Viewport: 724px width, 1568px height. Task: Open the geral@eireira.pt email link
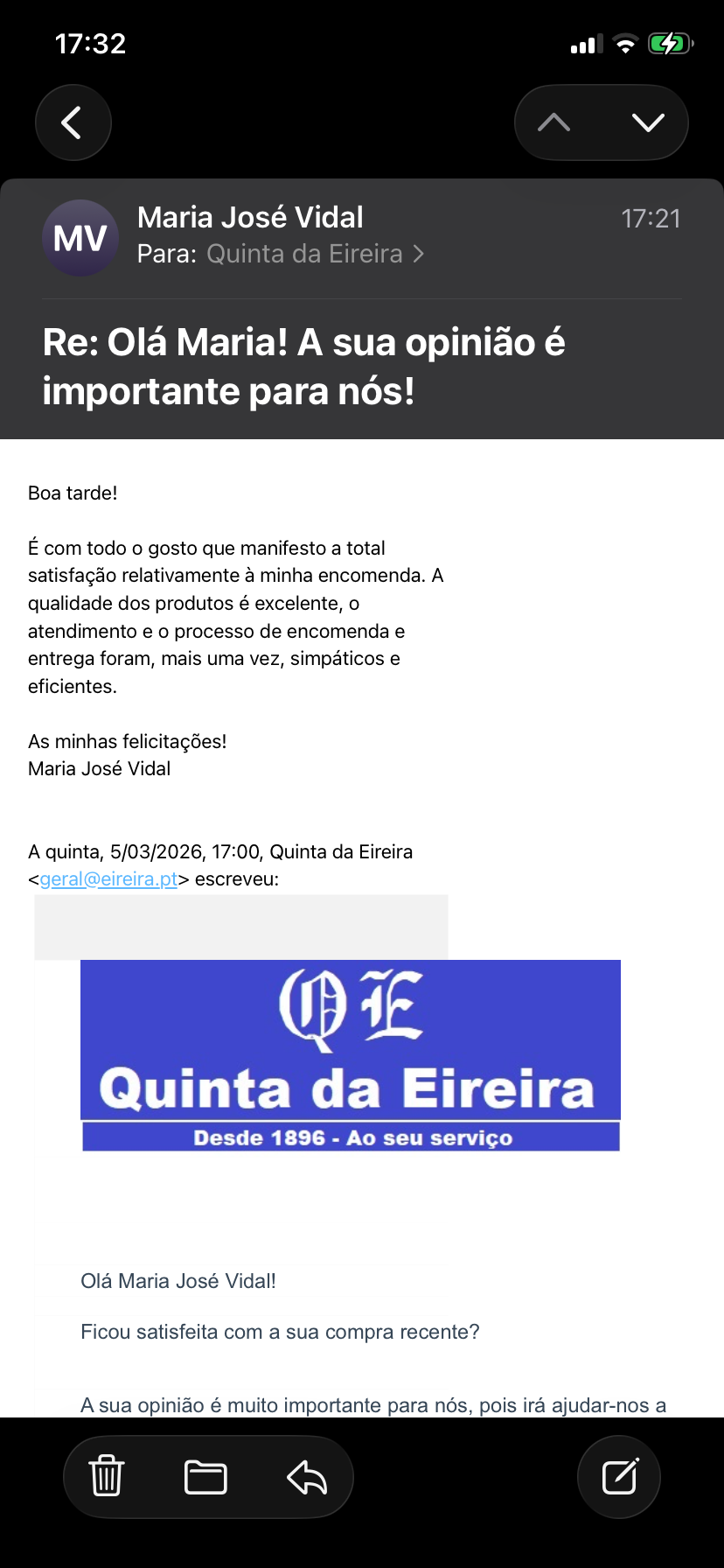tap(108, 879)
